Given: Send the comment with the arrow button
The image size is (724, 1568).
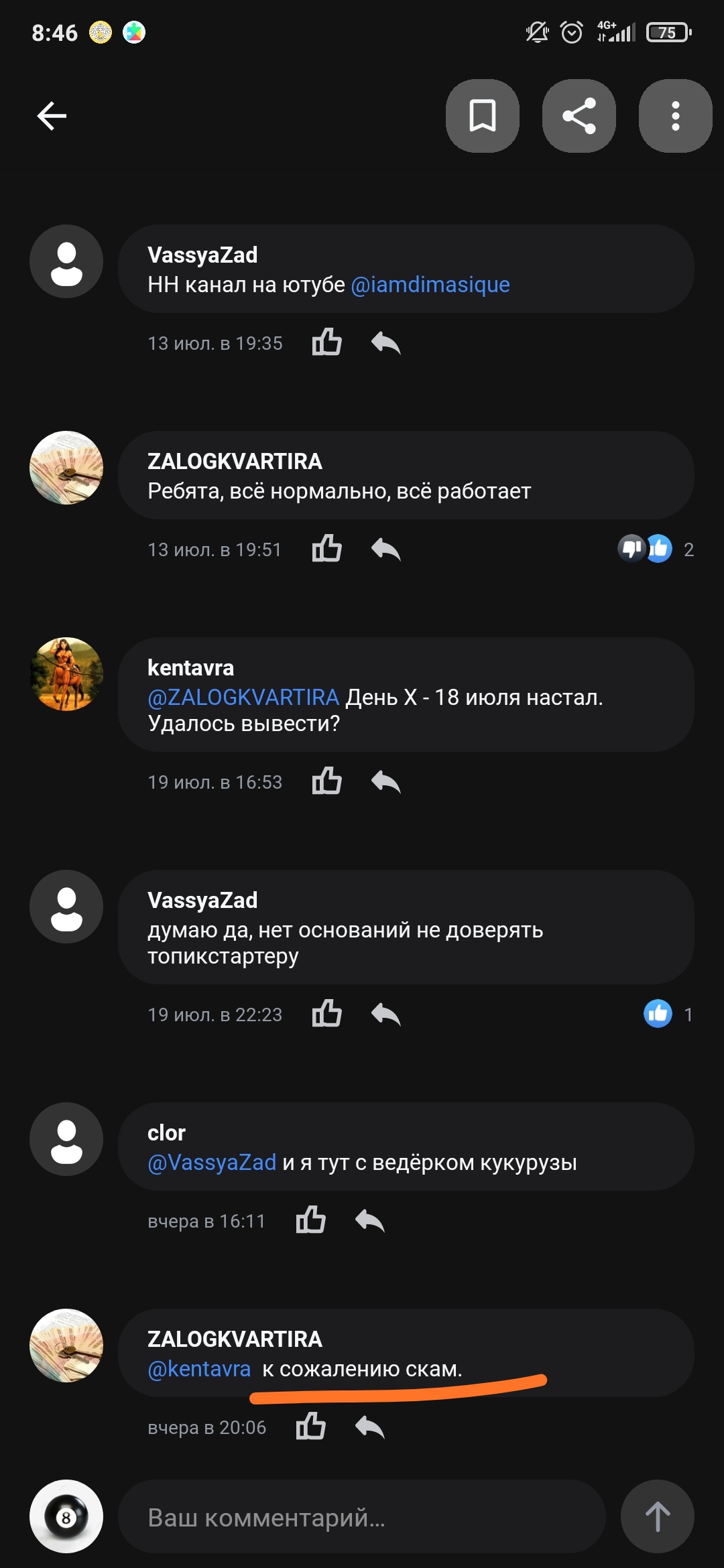Looking at the screenshot, I should click(x=657, y=1517).
